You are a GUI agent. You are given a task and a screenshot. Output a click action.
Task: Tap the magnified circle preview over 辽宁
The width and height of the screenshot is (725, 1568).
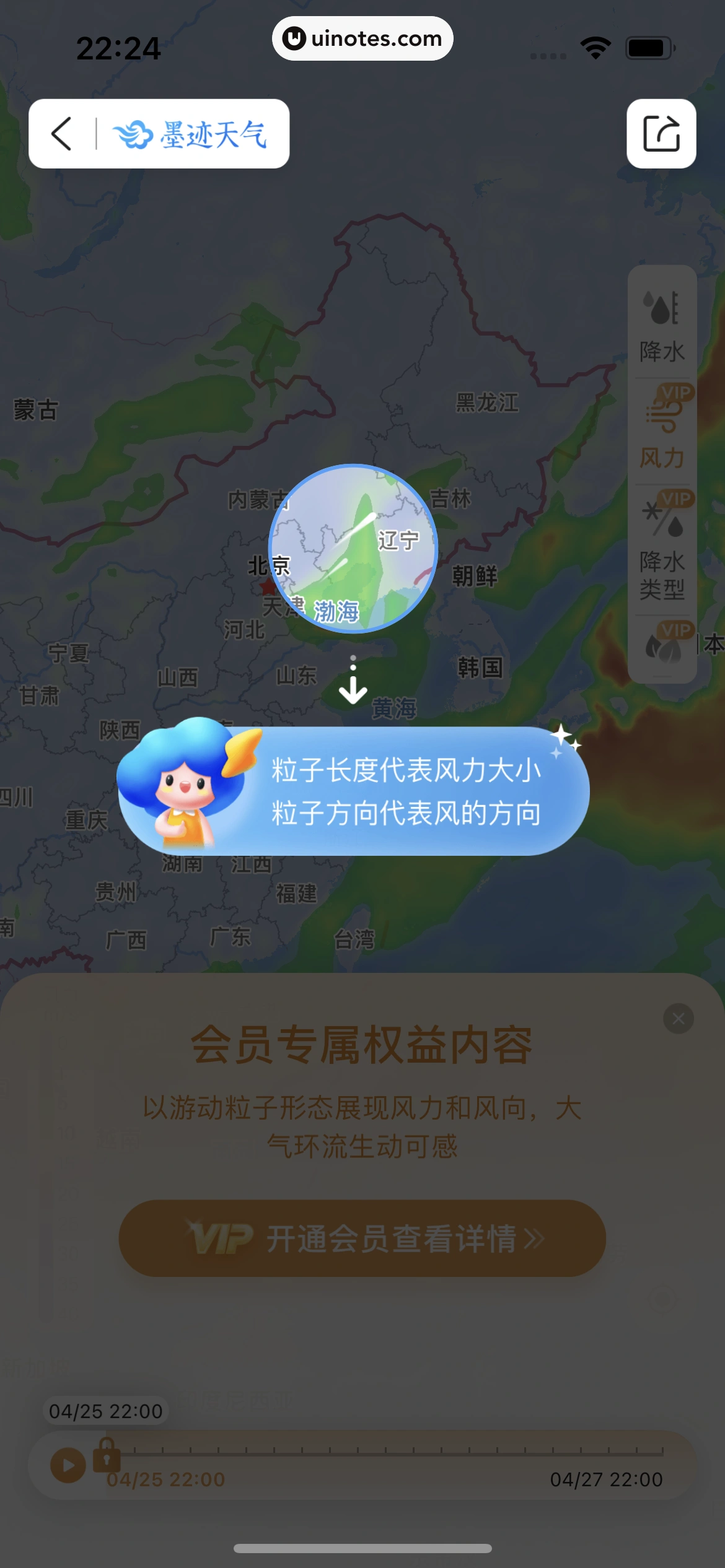pos(353,548)
